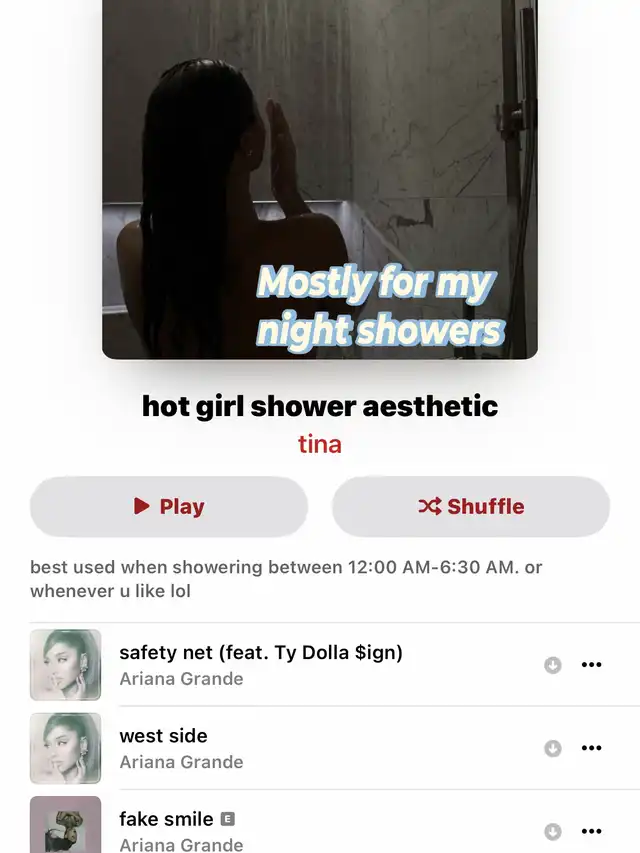Download the song fake smile
Viewport: 640px width, 853px height.
point(552,831)
